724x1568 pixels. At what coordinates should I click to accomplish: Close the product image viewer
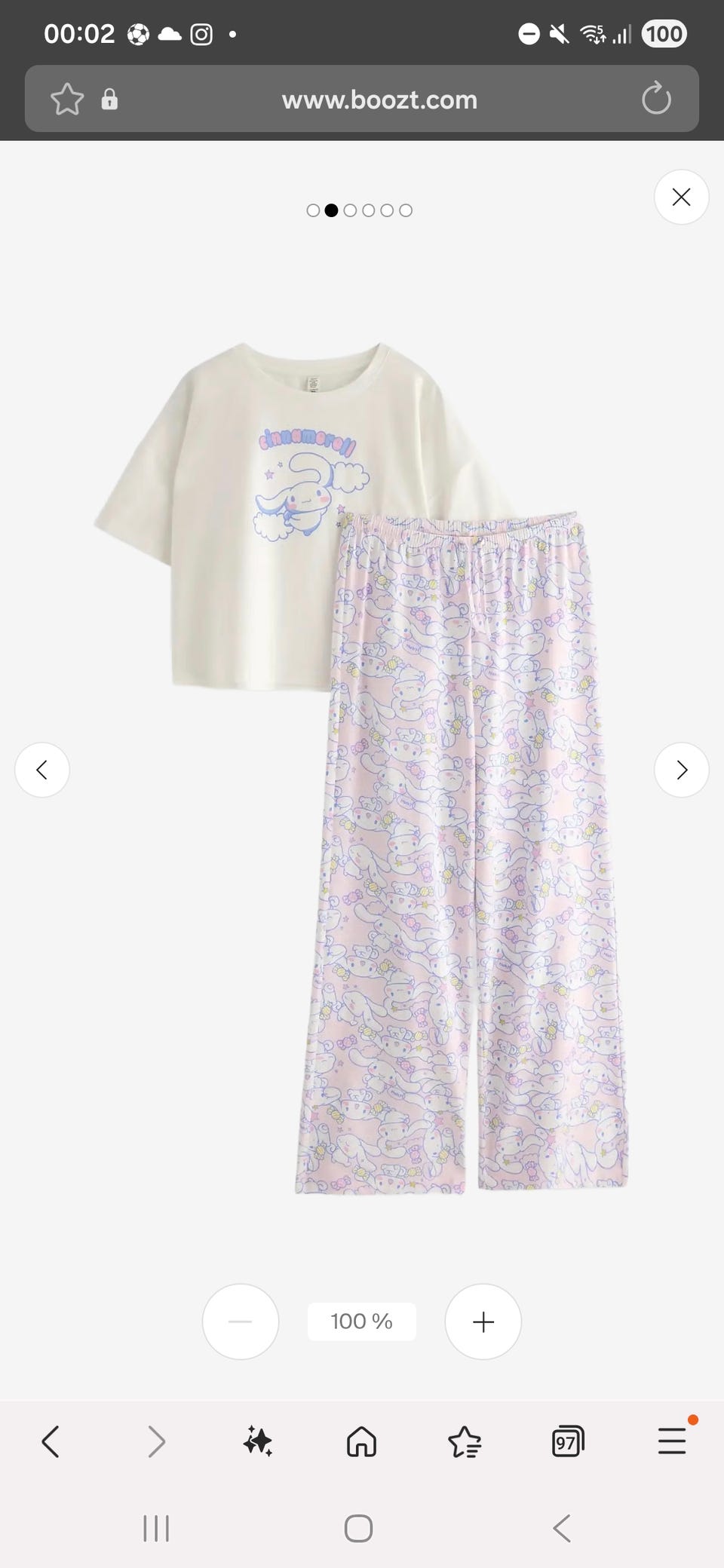point(681,198)
